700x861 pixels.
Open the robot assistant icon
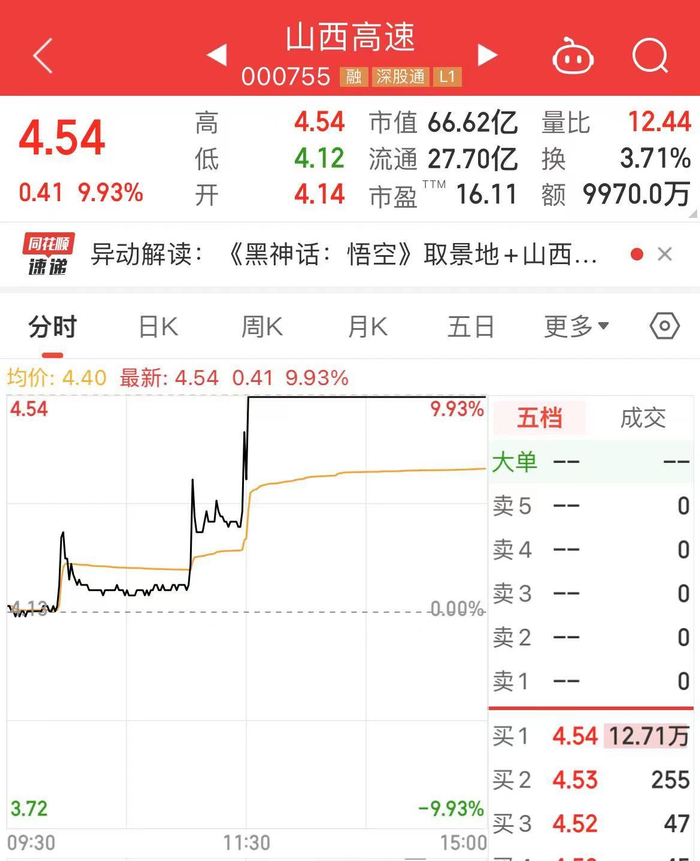(573, 55)
